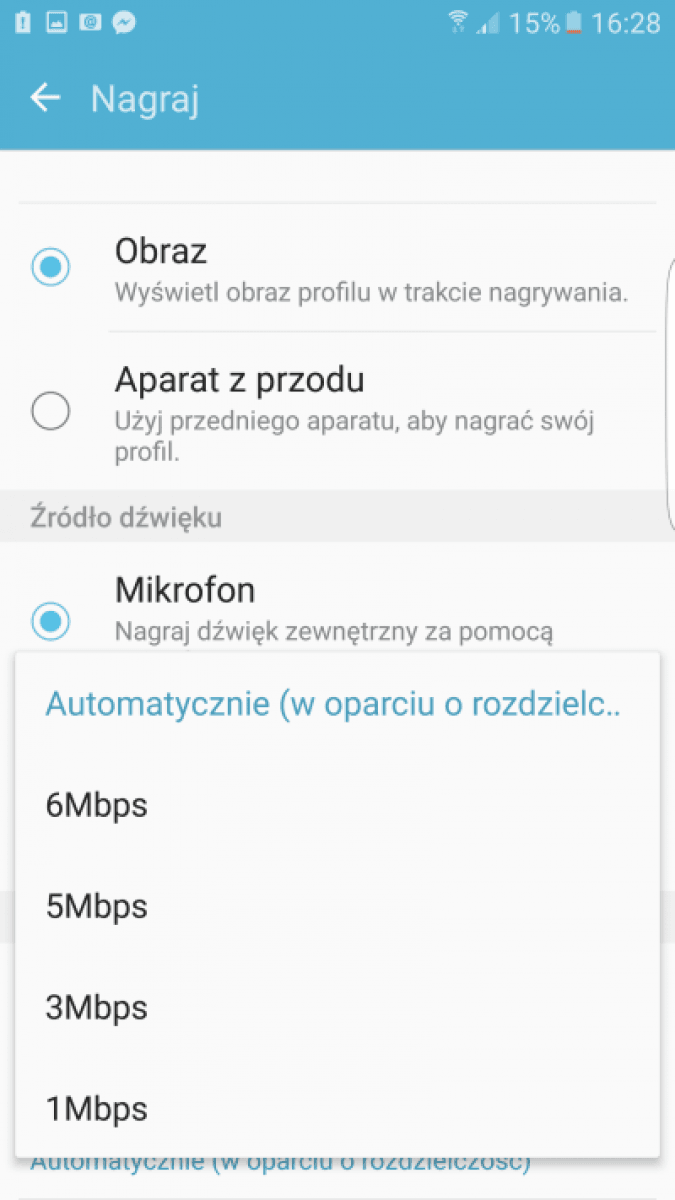The height and width of the screenshot is (1200, 675).
Task: Select the Obraz option
Action: point(337,268)
